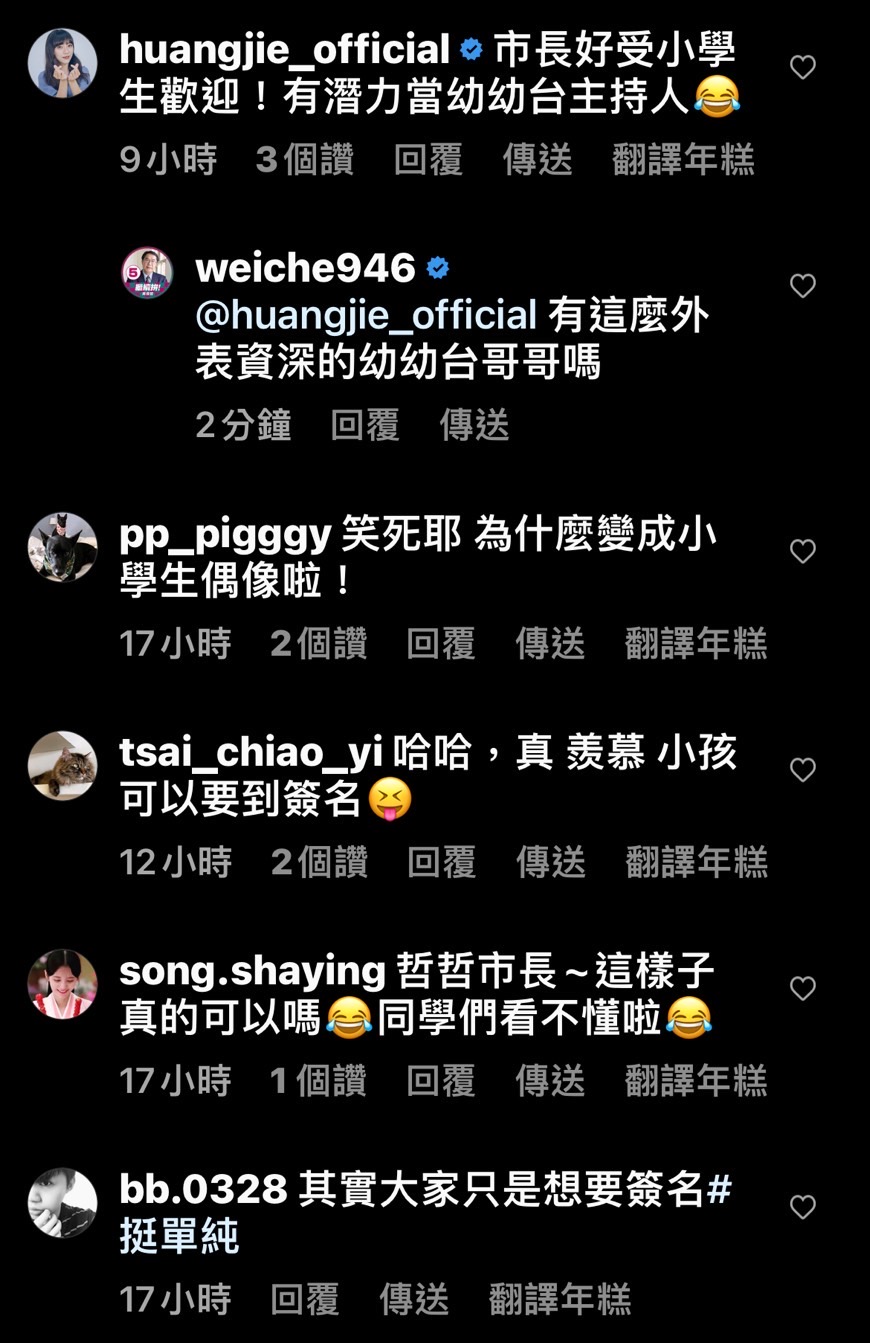Tap 傳送 under song.shaying's comment
This screenshot has height=1343, width=870.
(550, 1081)
